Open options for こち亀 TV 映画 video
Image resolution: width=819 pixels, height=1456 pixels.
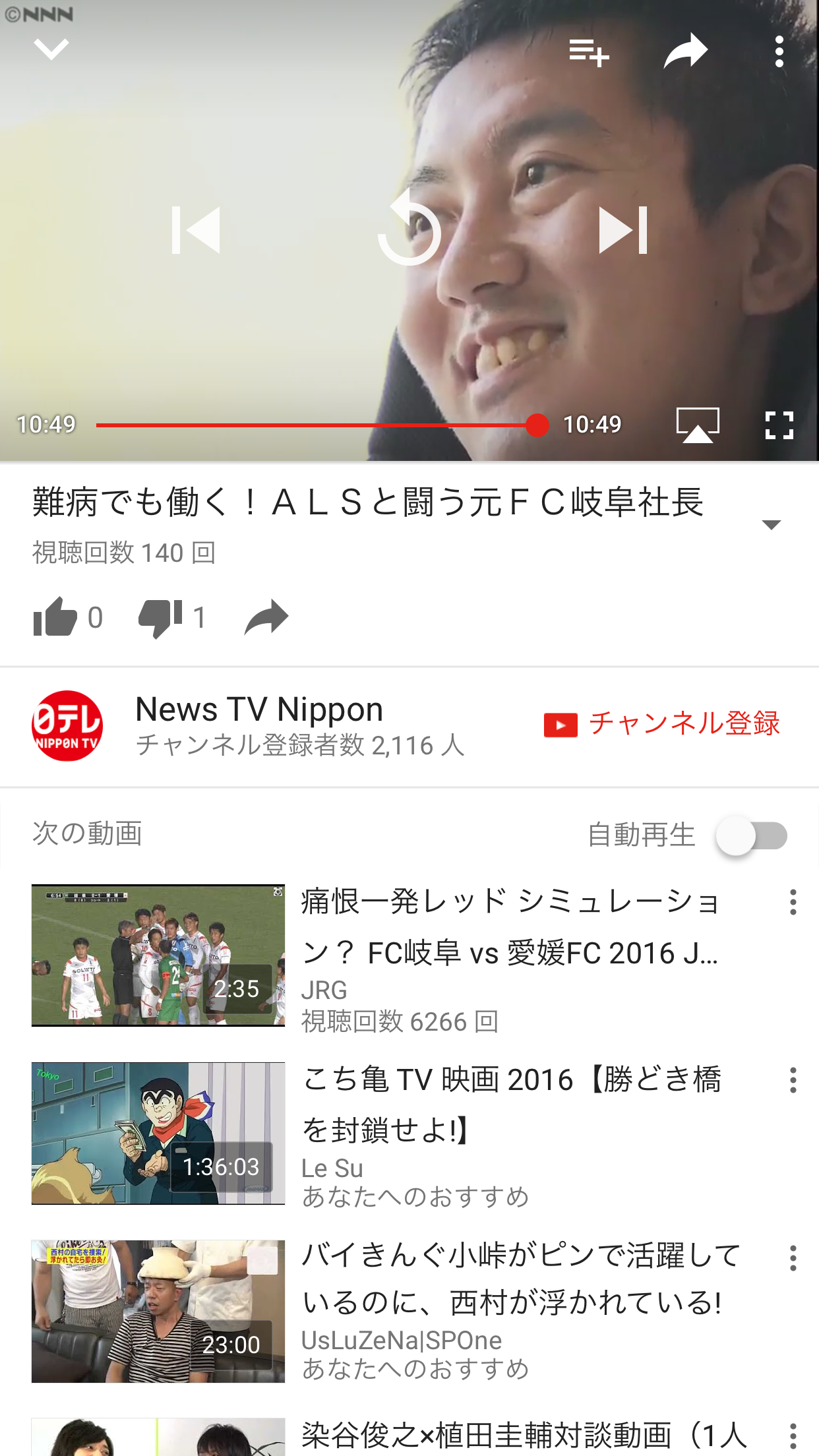[793, 1080]
